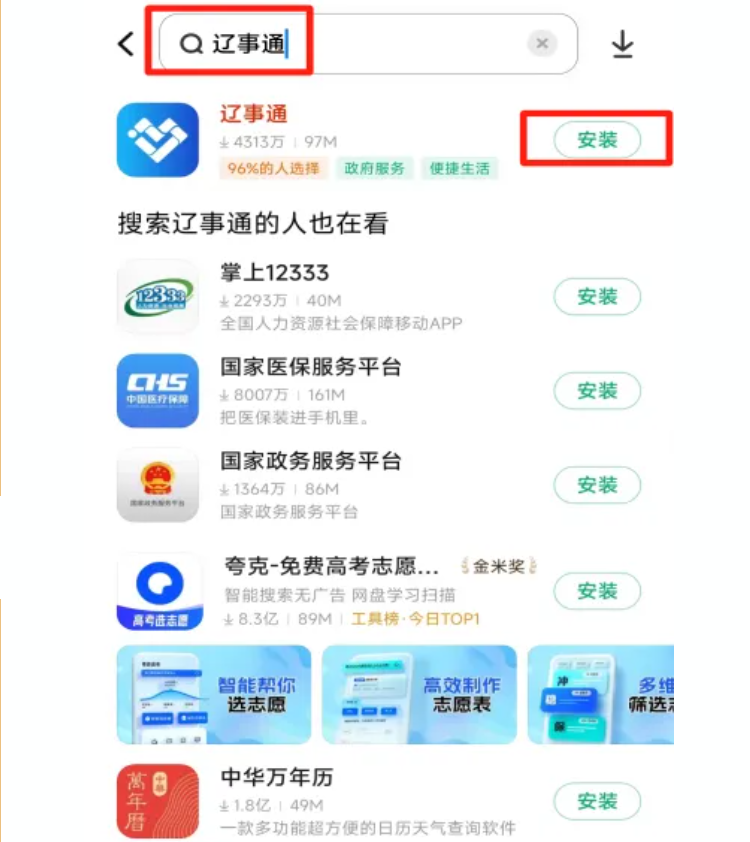Install the 辽事通 app

pyautogui.click(x=597, y=140)
